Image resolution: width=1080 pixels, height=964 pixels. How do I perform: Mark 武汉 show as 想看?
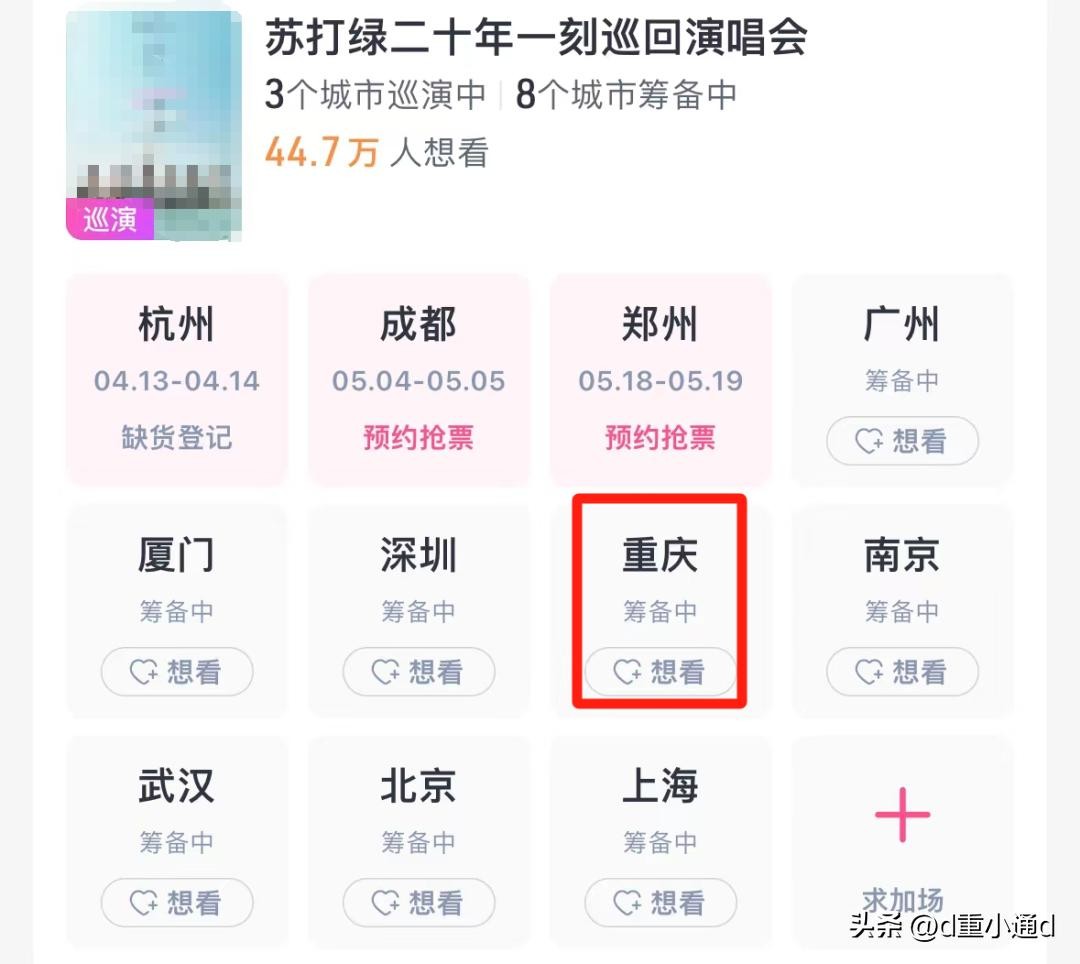(177, 903)
